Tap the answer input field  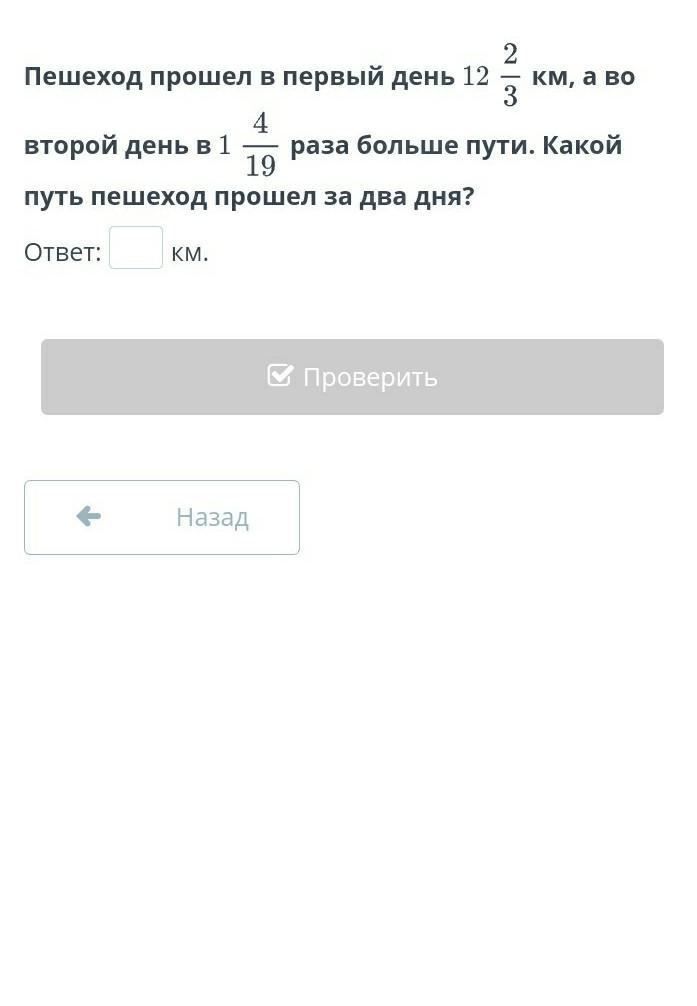pyautogui.click(x=136, y=248)
